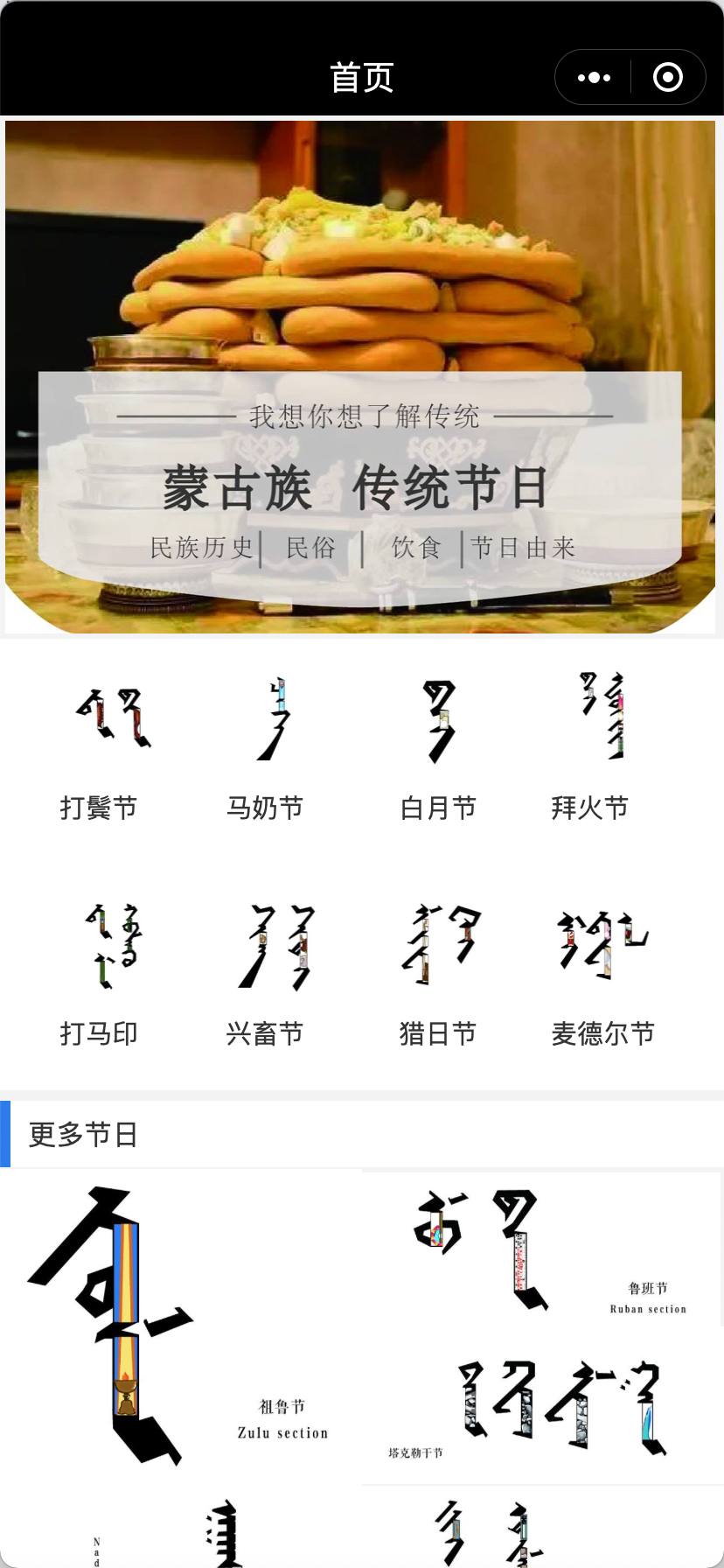Open the WeChat mini-program more options menu

tap(594, 77)
